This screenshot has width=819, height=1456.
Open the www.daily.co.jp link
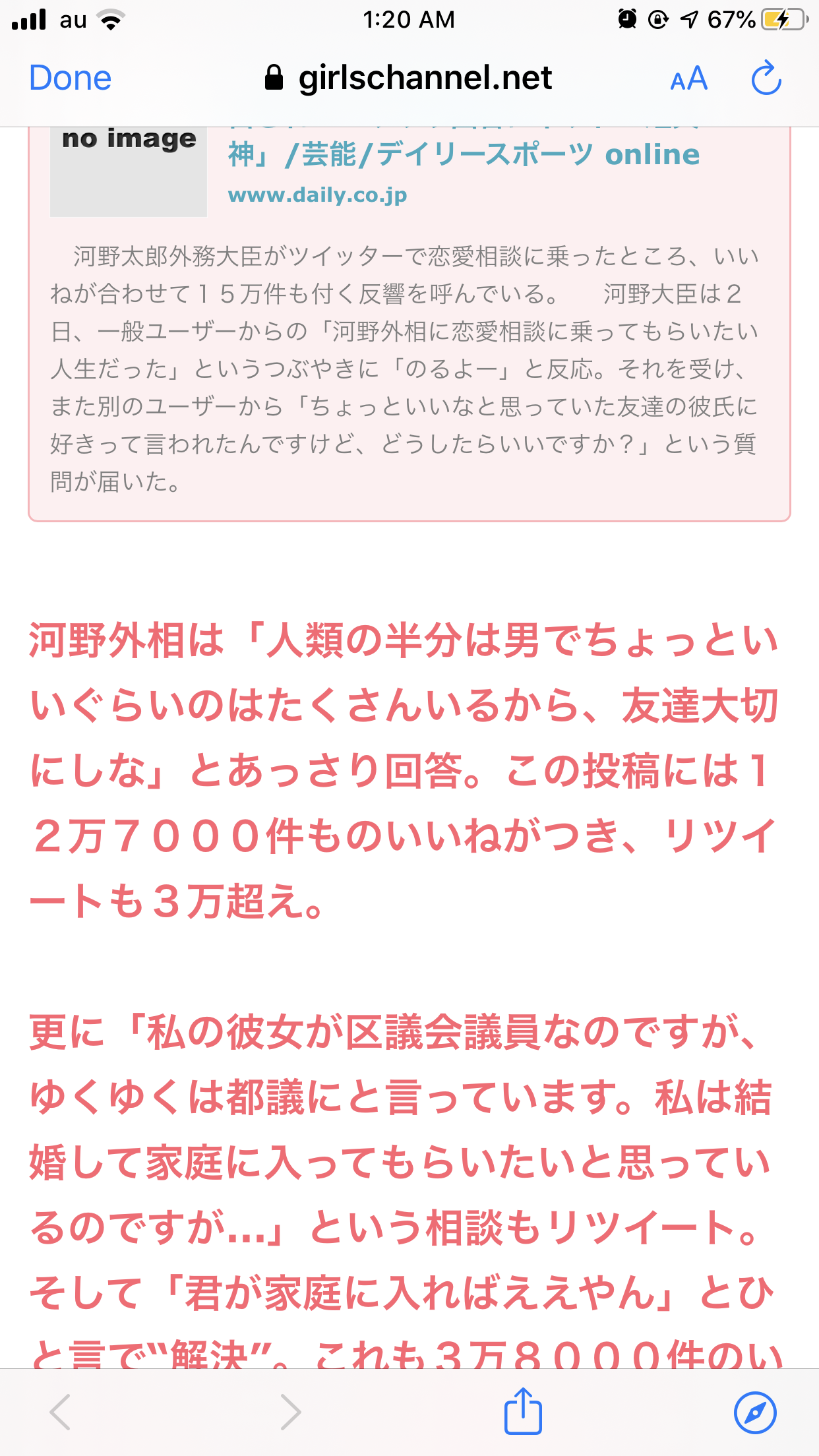(x=317, y=194)
